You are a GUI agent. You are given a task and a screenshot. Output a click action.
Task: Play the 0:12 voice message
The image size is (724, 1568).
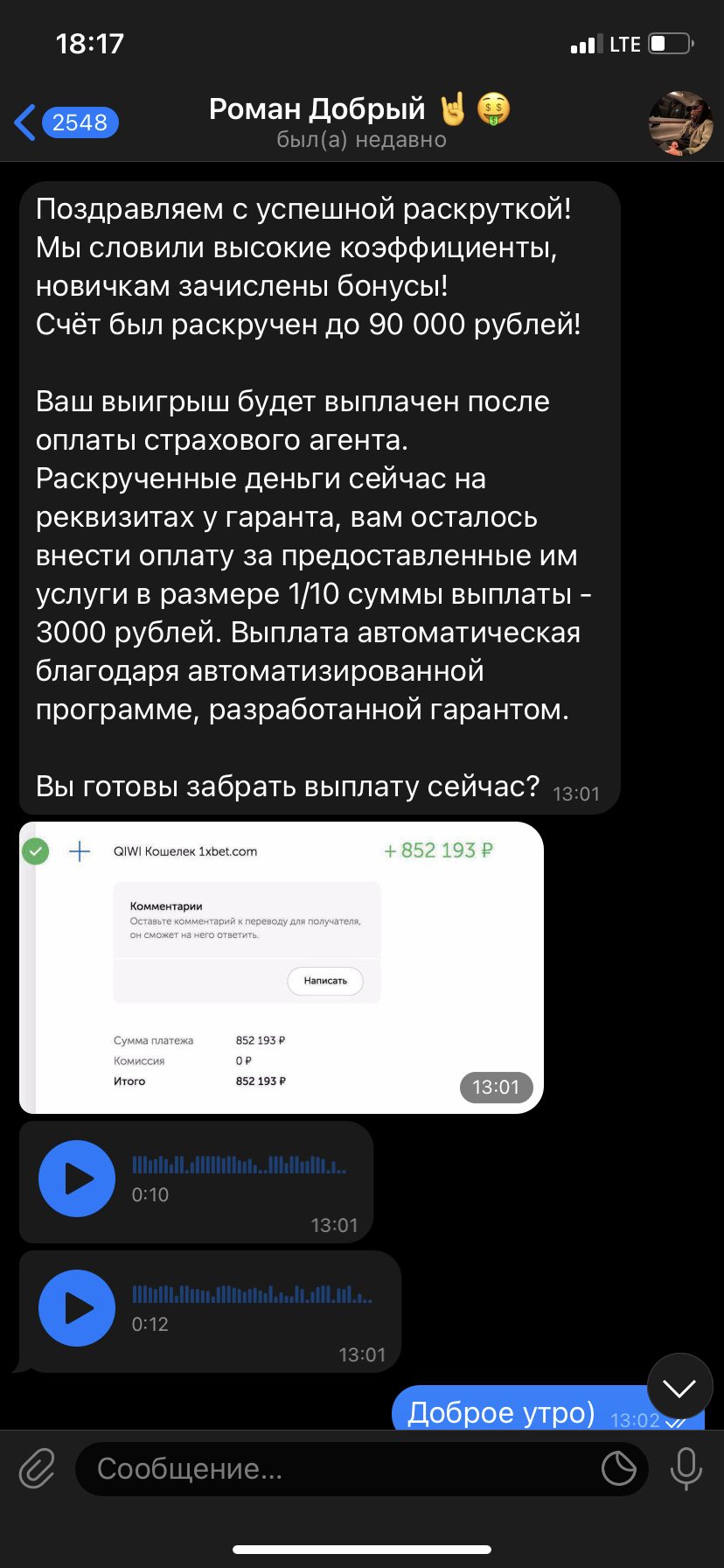pos(77,1308)
